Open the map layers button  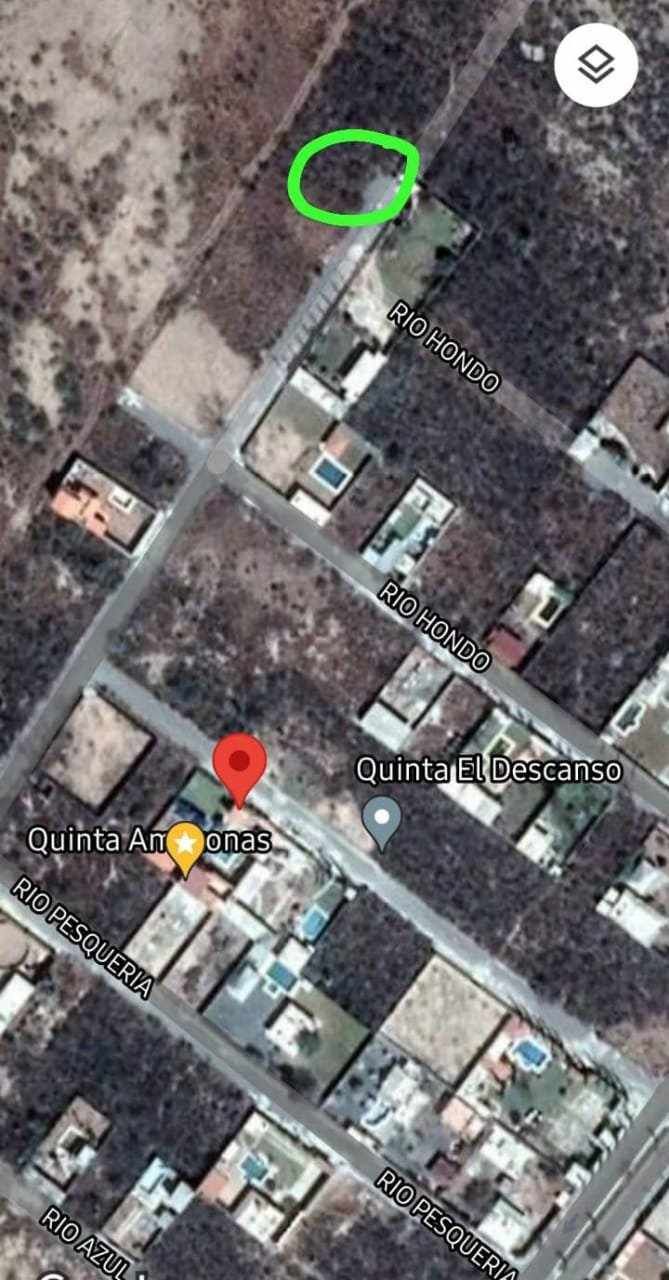pos(596,65)
